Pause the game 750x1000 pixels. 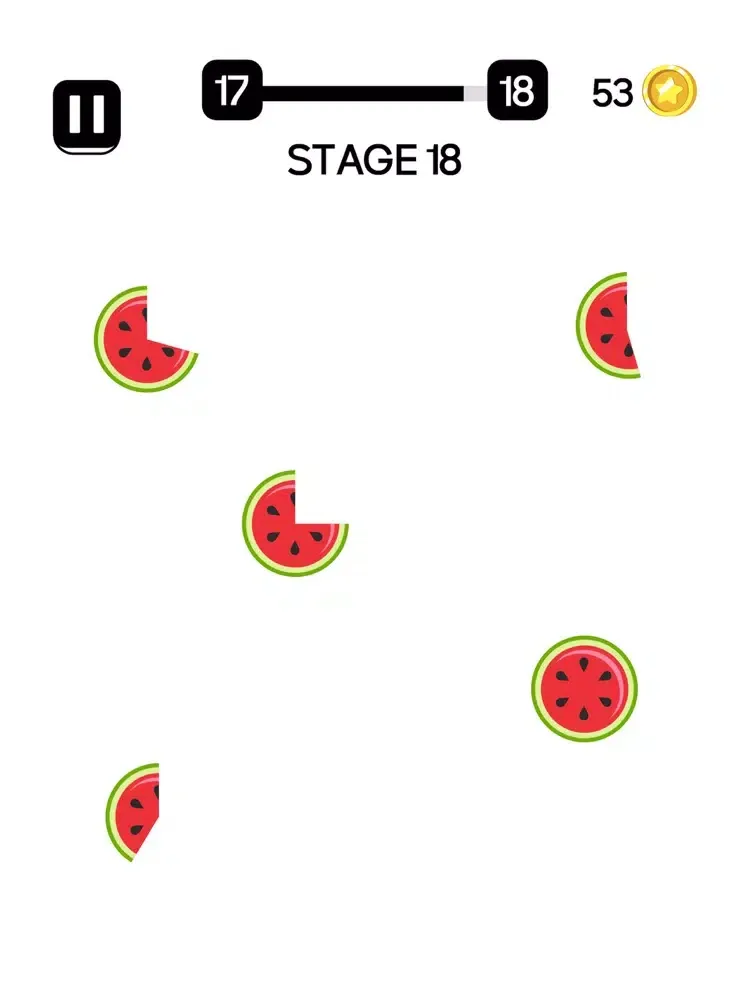(x=87, y=116)
